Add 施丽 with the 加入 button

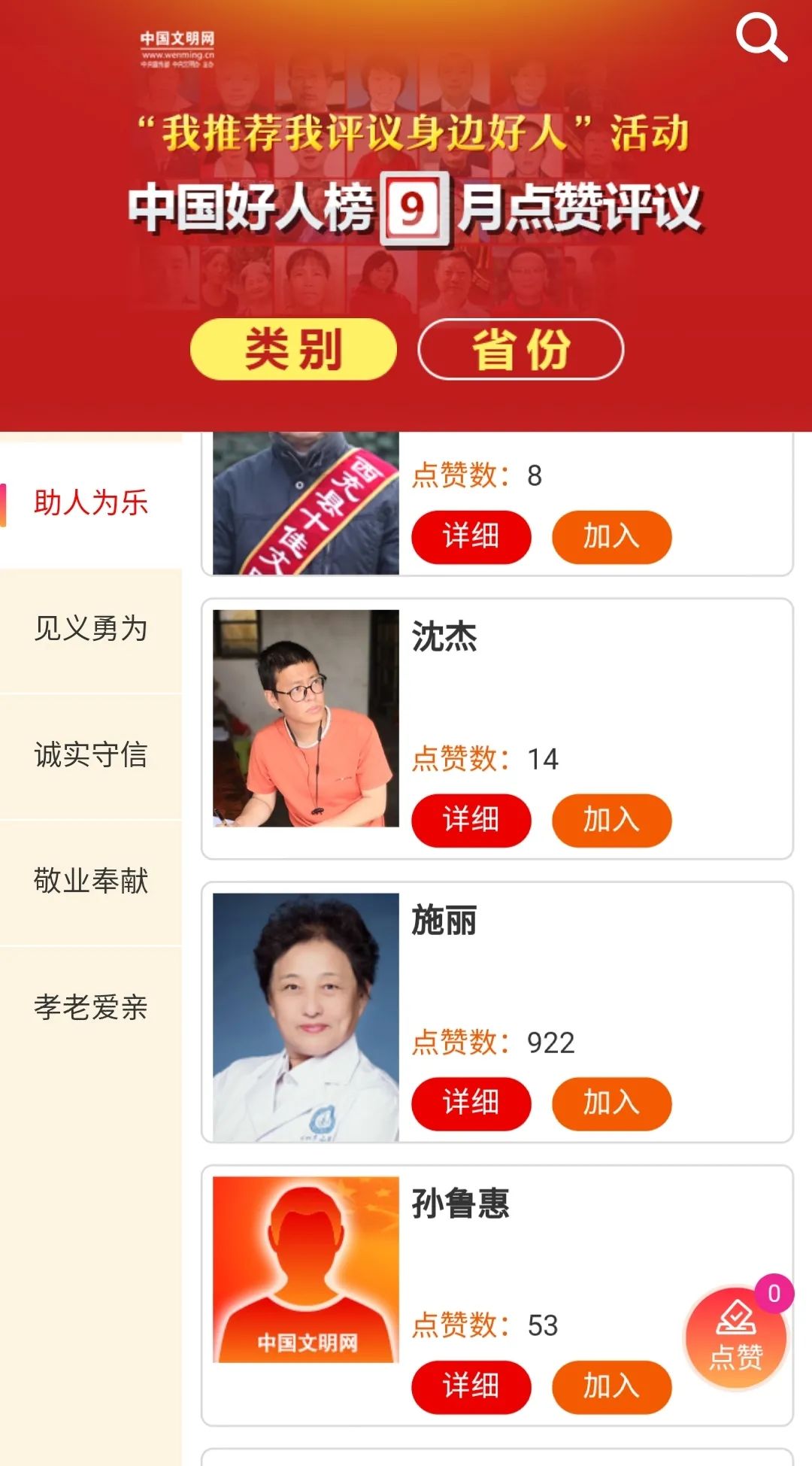[x=611, y=1103]
